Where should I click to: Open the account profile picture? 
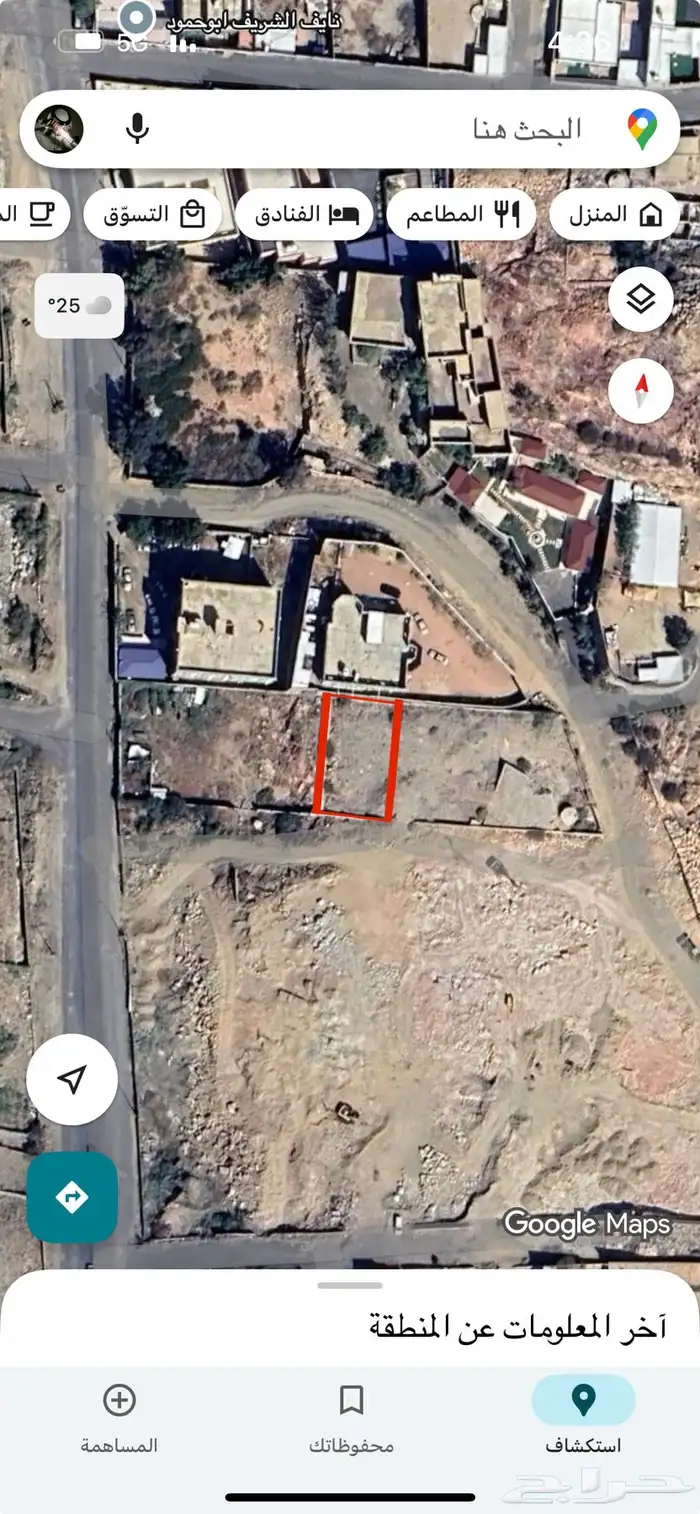[x=60, y=129]
